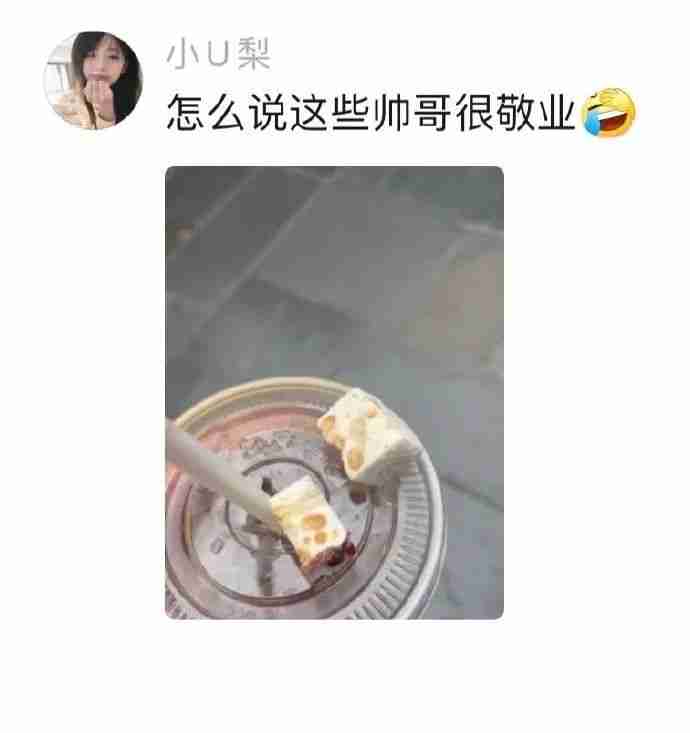Open the nougat photo in the comment
Screen dimensions: 690x733
pos(333,392)
